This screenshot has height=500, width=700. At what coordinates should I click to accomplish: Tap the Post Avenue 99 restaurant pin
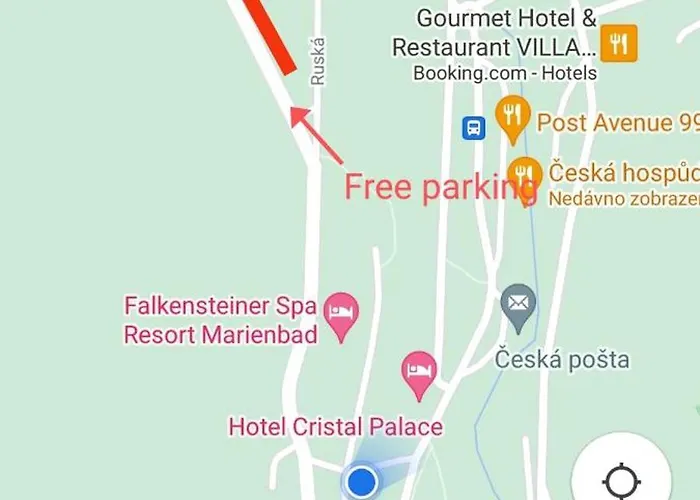(513, 120)
